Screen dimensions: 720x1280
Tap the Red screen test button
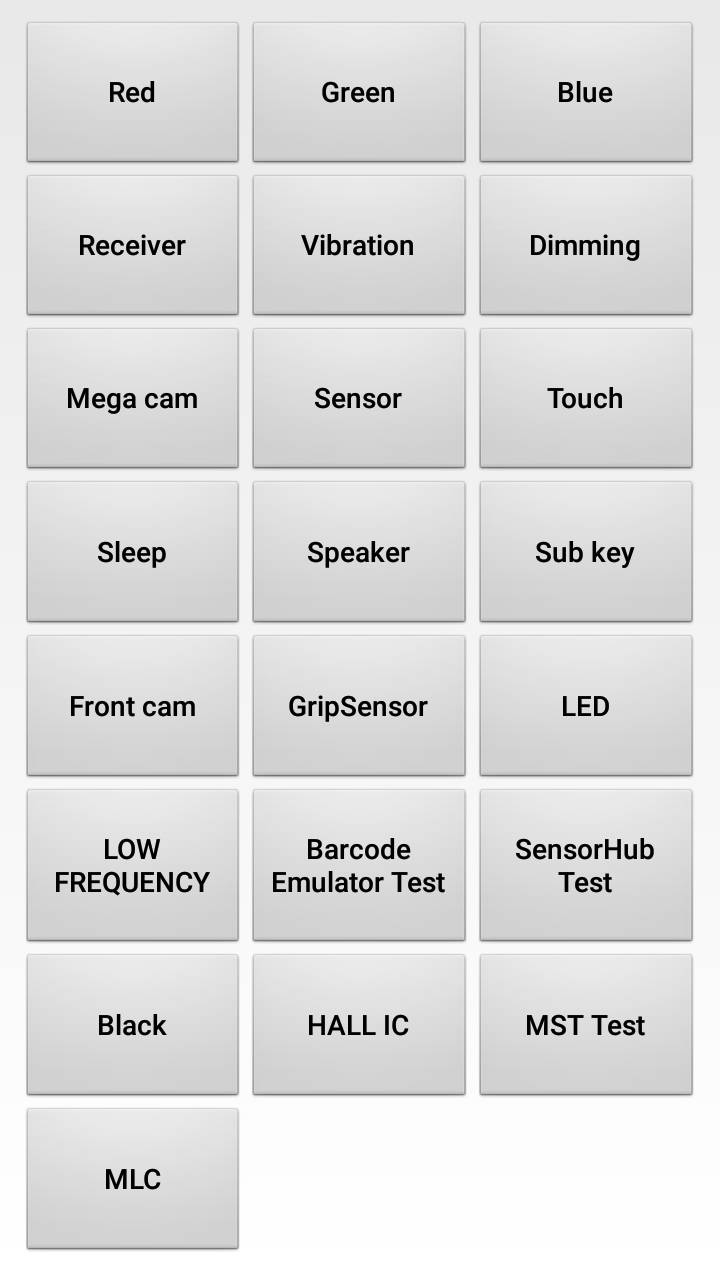(x=132, y=92)
